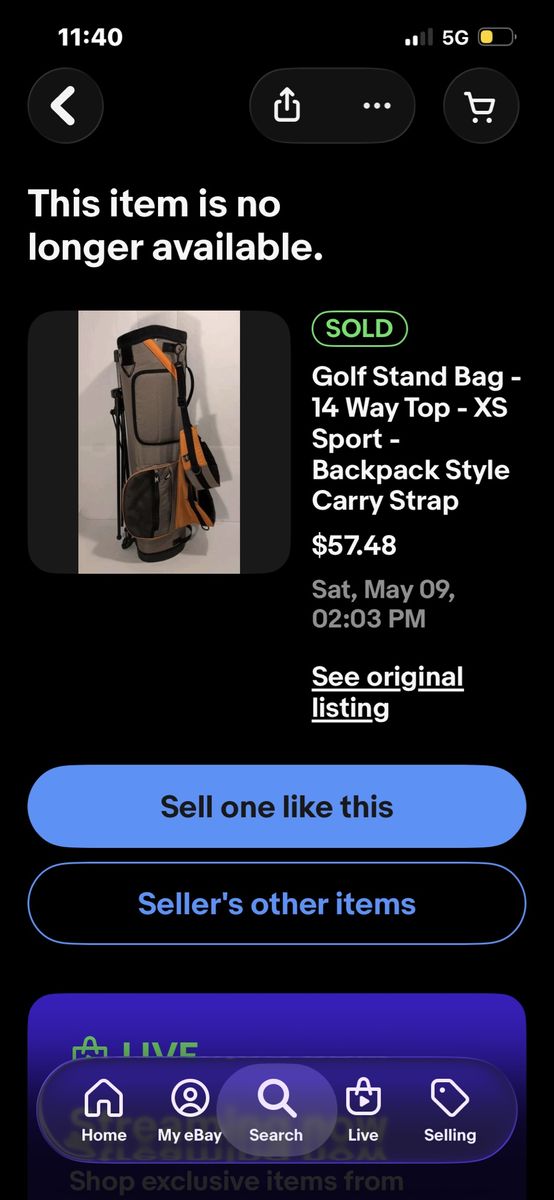Open the My eBay tab

(x=189, y=1112)
